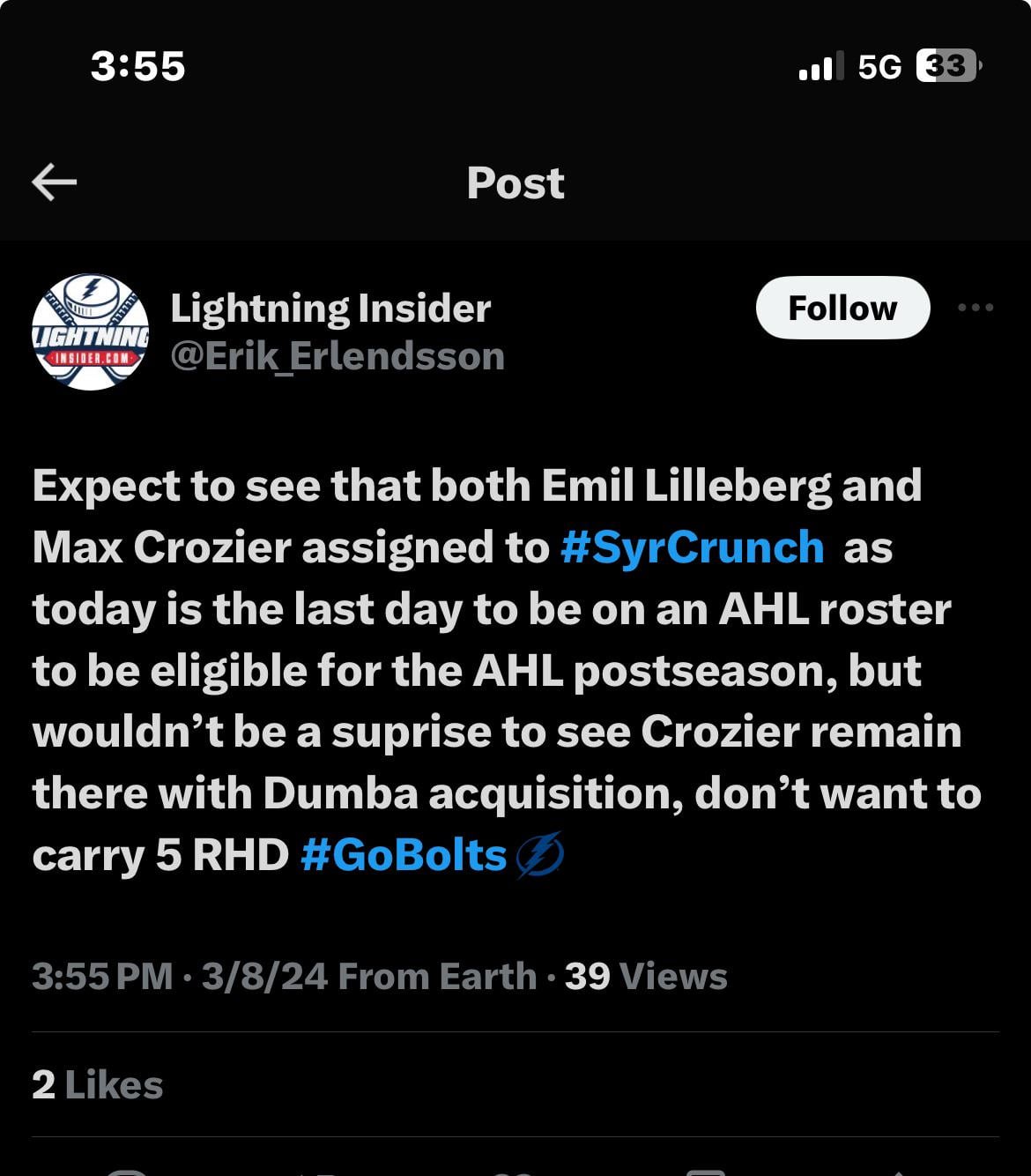Open the @Erik_Erlendsson profile handle
The width and height of the screenshot is (1031, 1176).
pyautogui.click(x=337, y=356)
